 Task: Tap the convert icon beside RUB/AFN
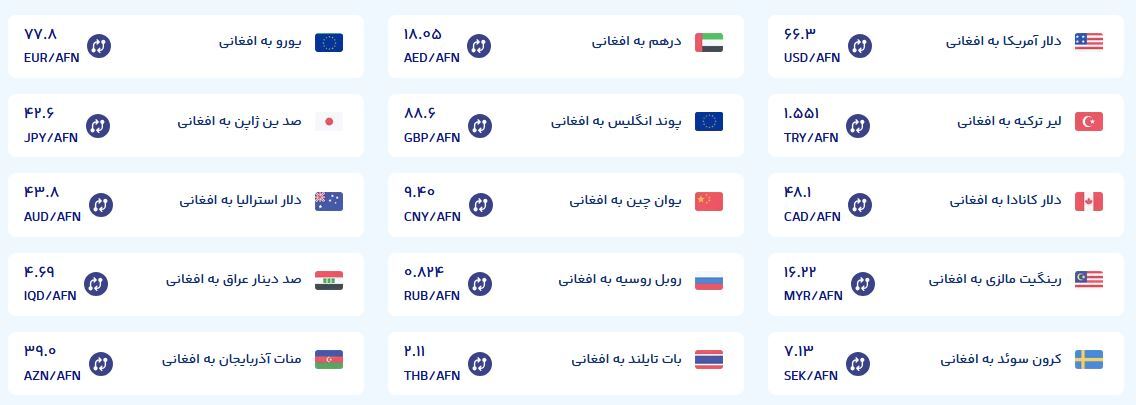[480, 284]
